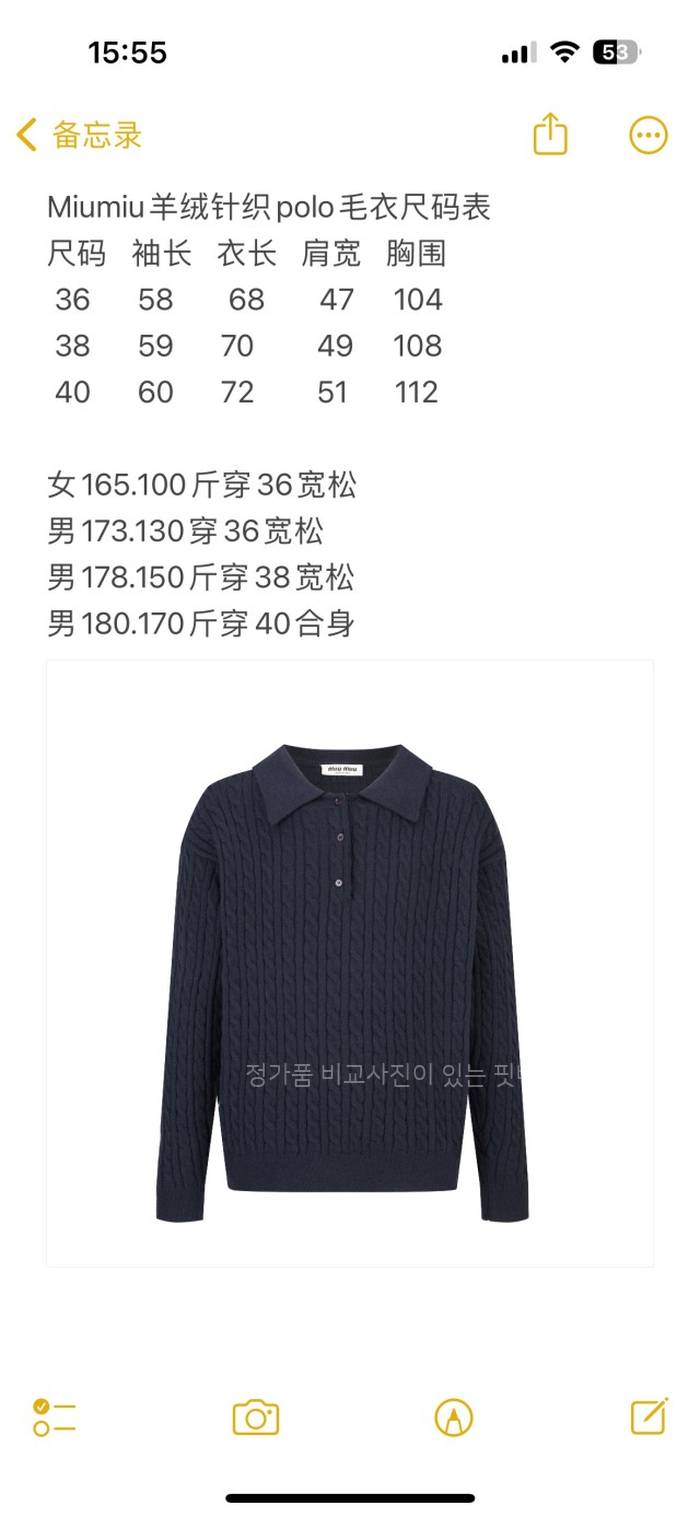700x1517 pixels.
Task: Share this note
Action: pyautogui.click(x=550, y=134)
